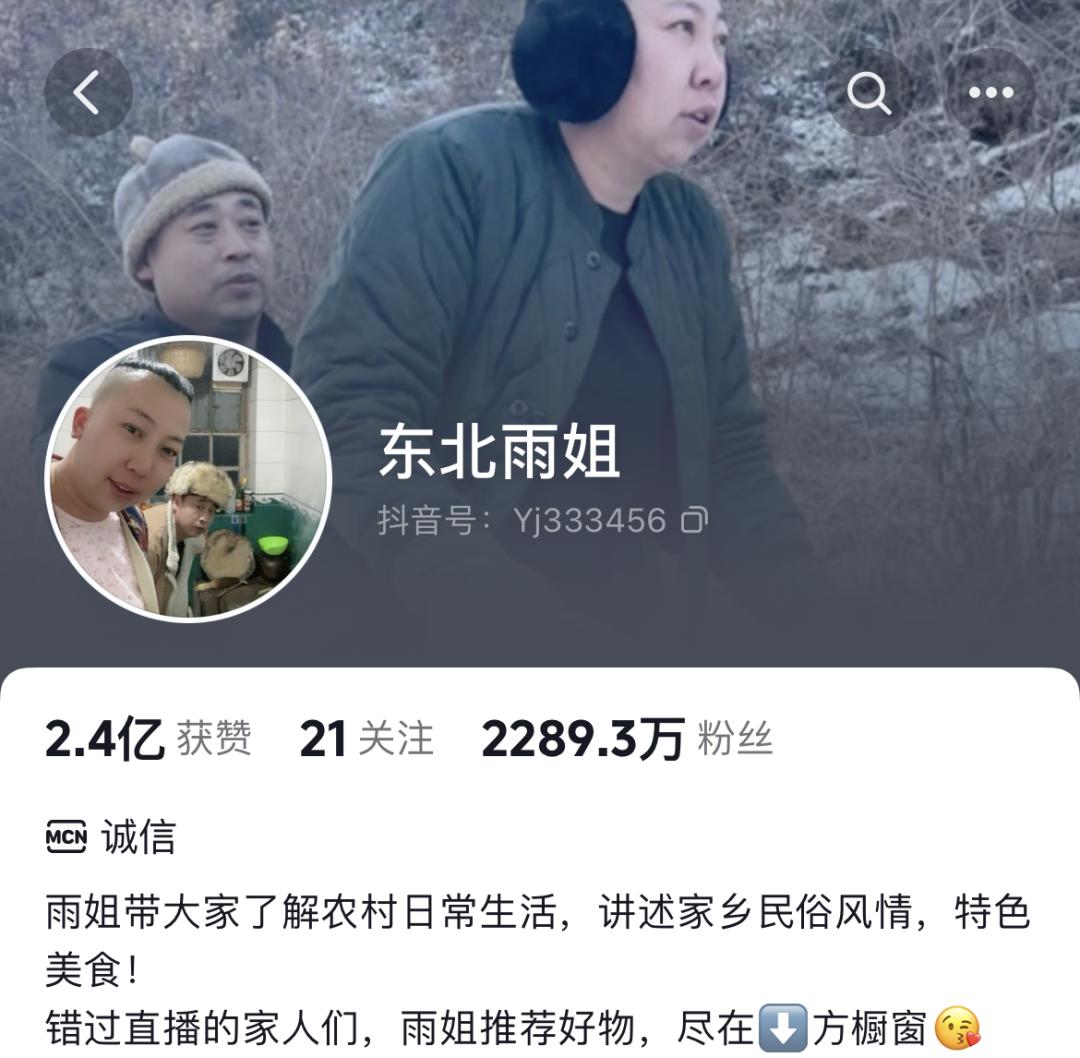Go back using the top-left arrow
Image resolution: width=1080 pixels, height=1058 pixels.
[x=88, y=92]
